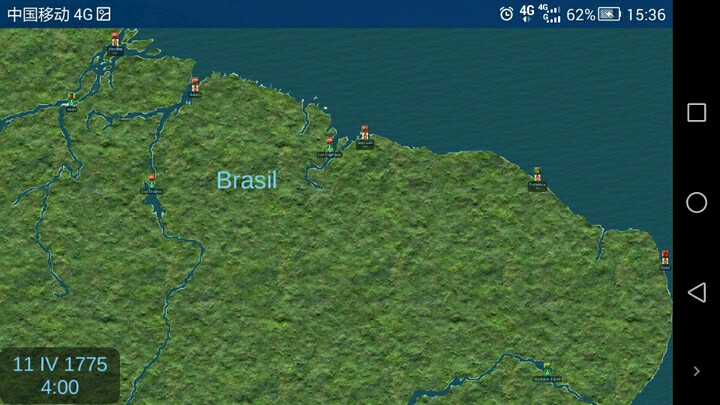Select the Fortaleza city marker
Viewport: 720px width, 405px height.
(537, 176)
